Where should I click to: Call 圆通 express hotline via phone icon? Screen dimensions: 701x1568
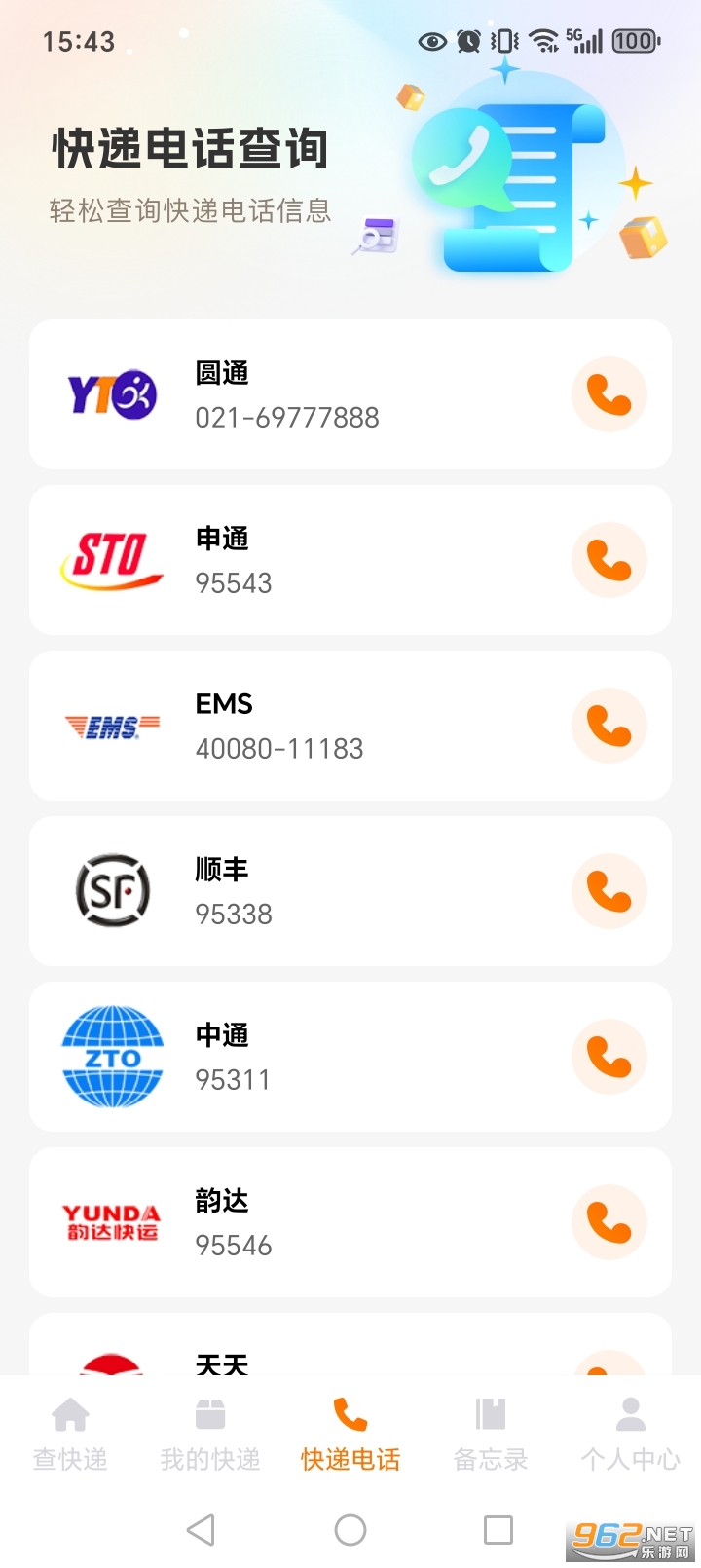pyautogui.click(x=609, y=394)
